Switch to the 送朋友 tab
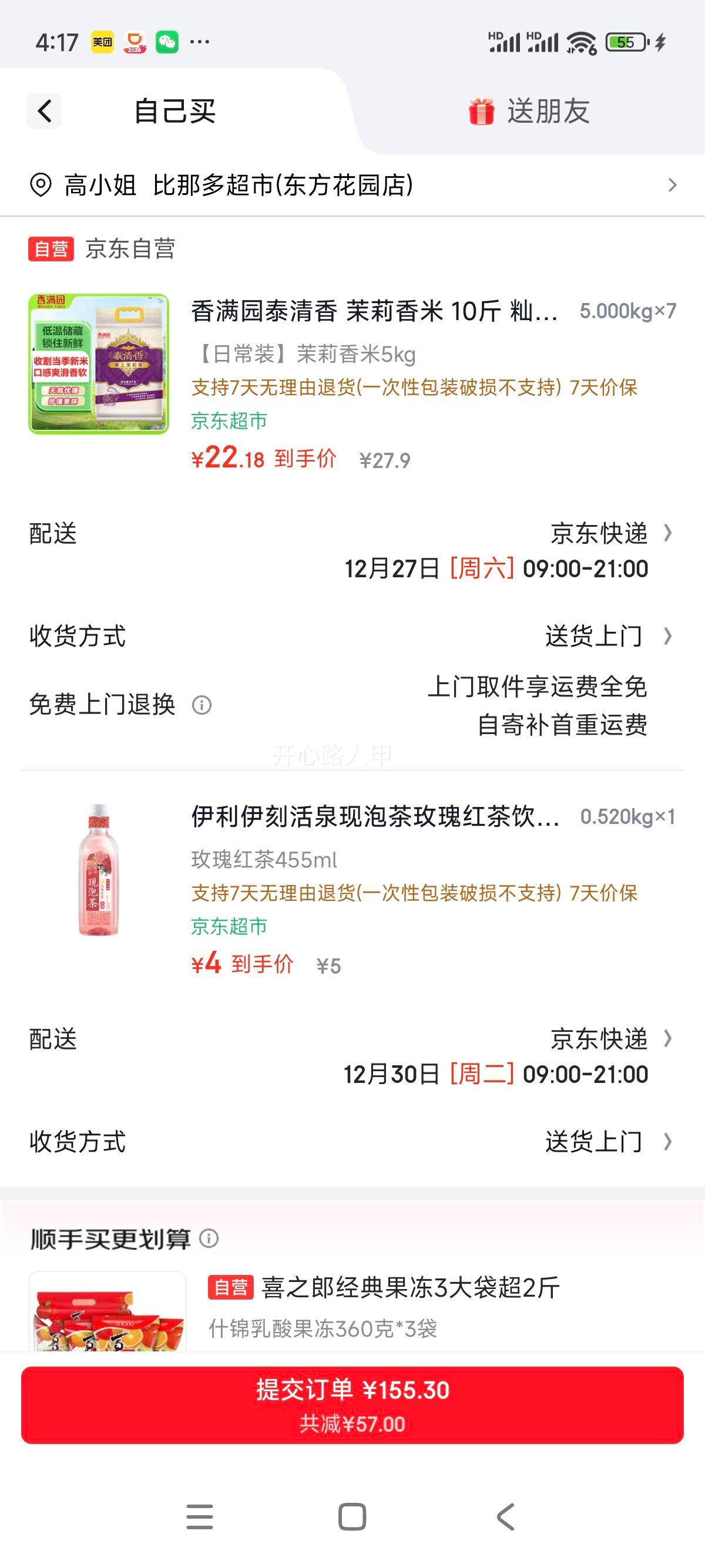705x1568 pixels. click(528, 112)
